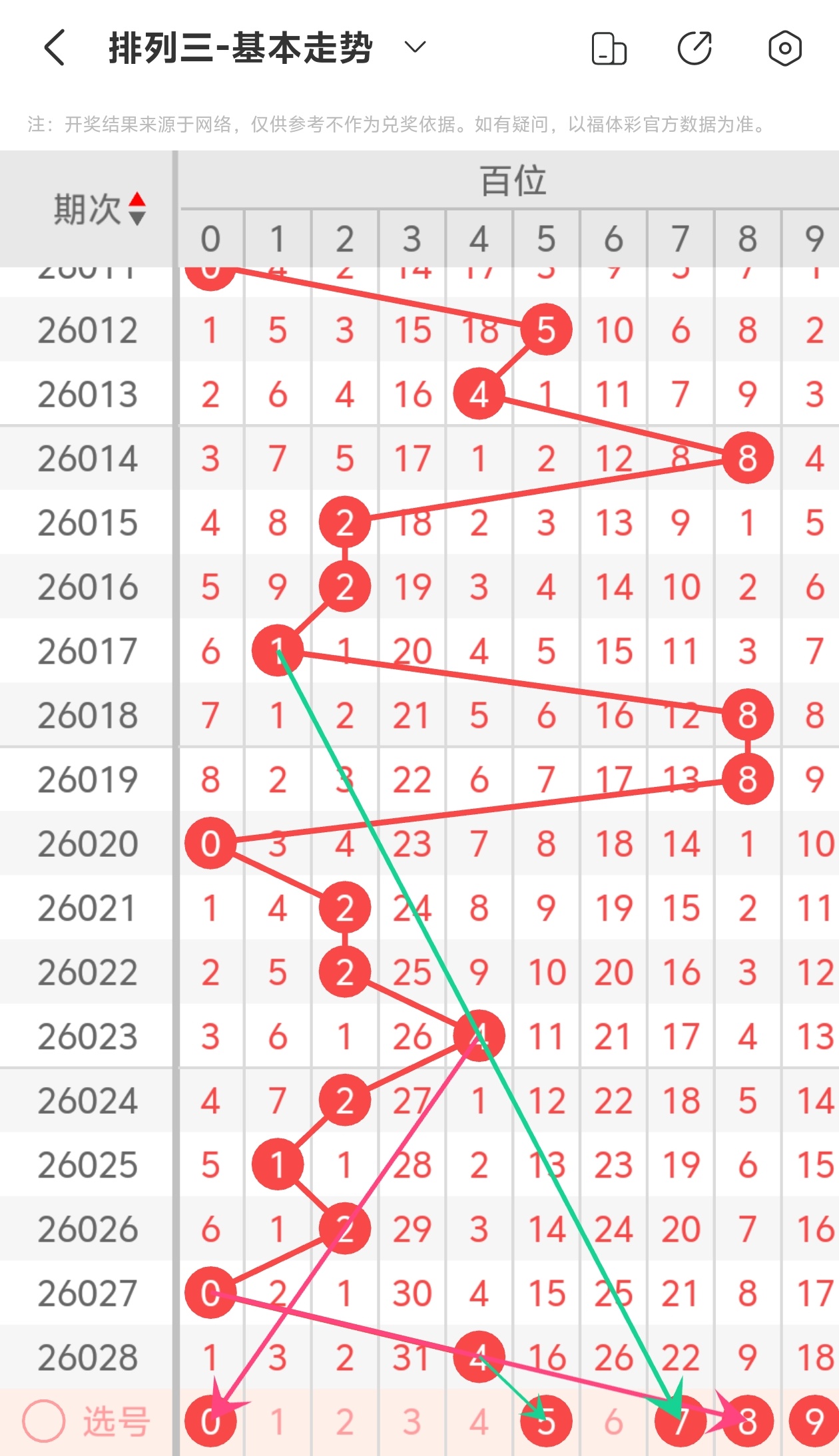Screen dimensions: 839x1456
Task: Deselect number 7 in the 选号 row
Action: coord(680,1421)
